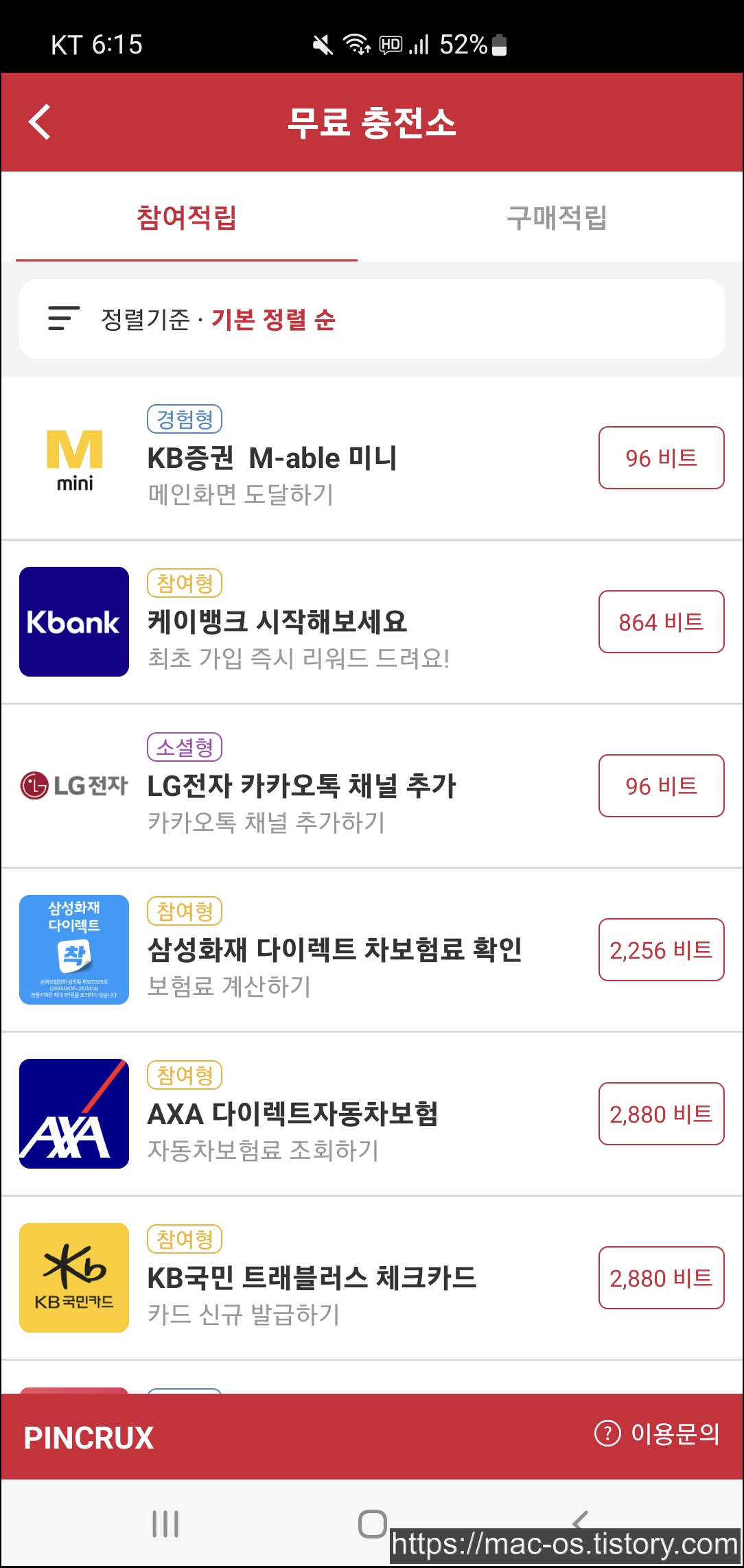Tap the 2,880 비트 button for KB국민 체크카드

tap(661, 1278)
